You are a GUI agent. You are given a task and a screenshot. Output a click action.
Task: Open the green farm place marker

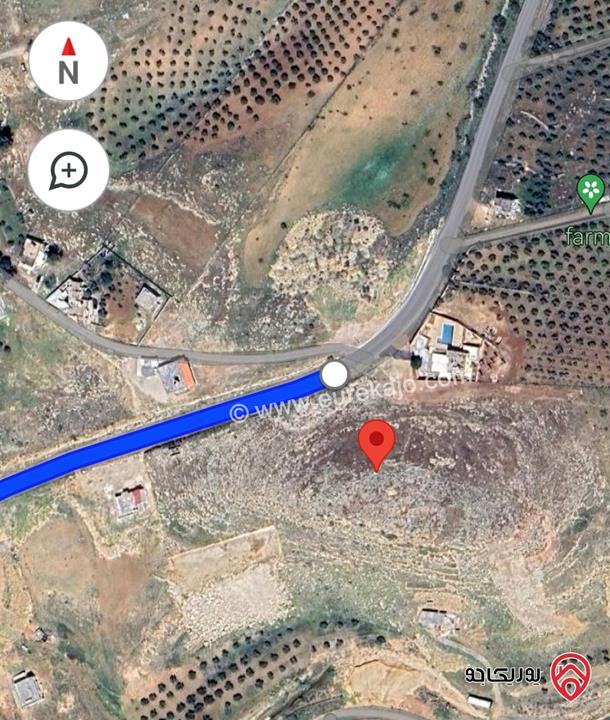coord(591,191)
